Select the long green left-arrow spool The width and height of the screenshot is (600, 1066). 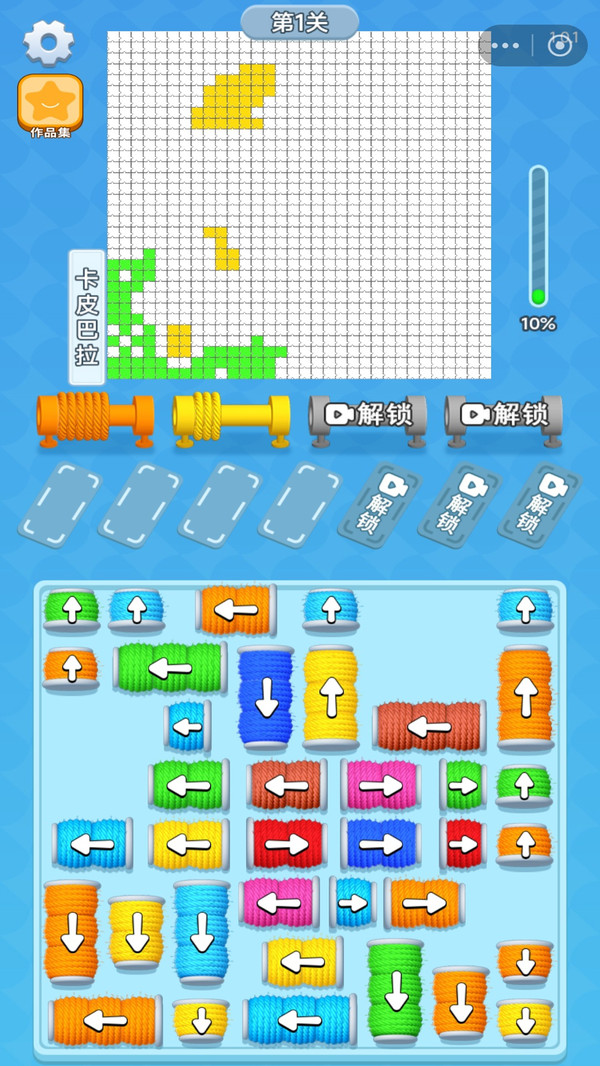coord(170,668)
